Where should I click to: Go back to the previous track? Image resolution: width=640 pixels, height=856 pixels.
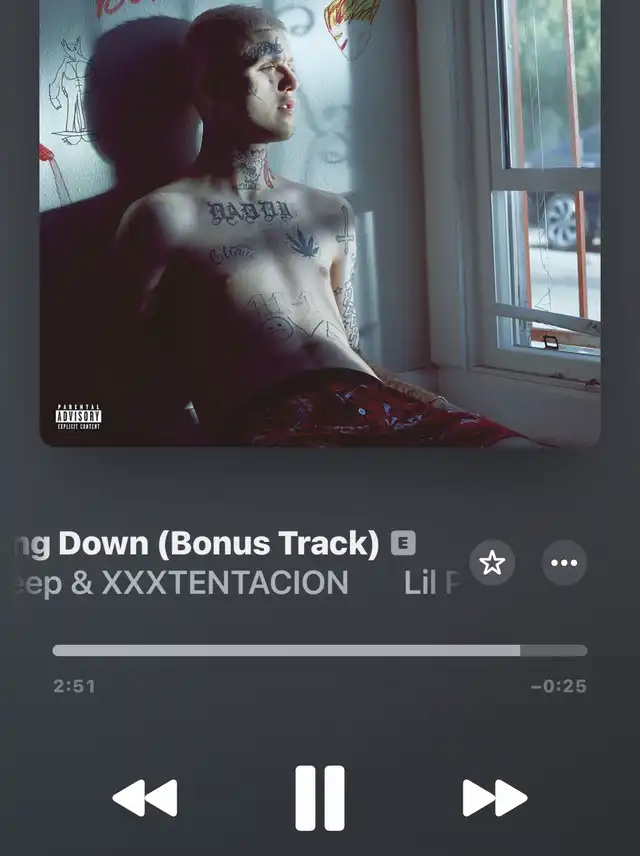145,798
